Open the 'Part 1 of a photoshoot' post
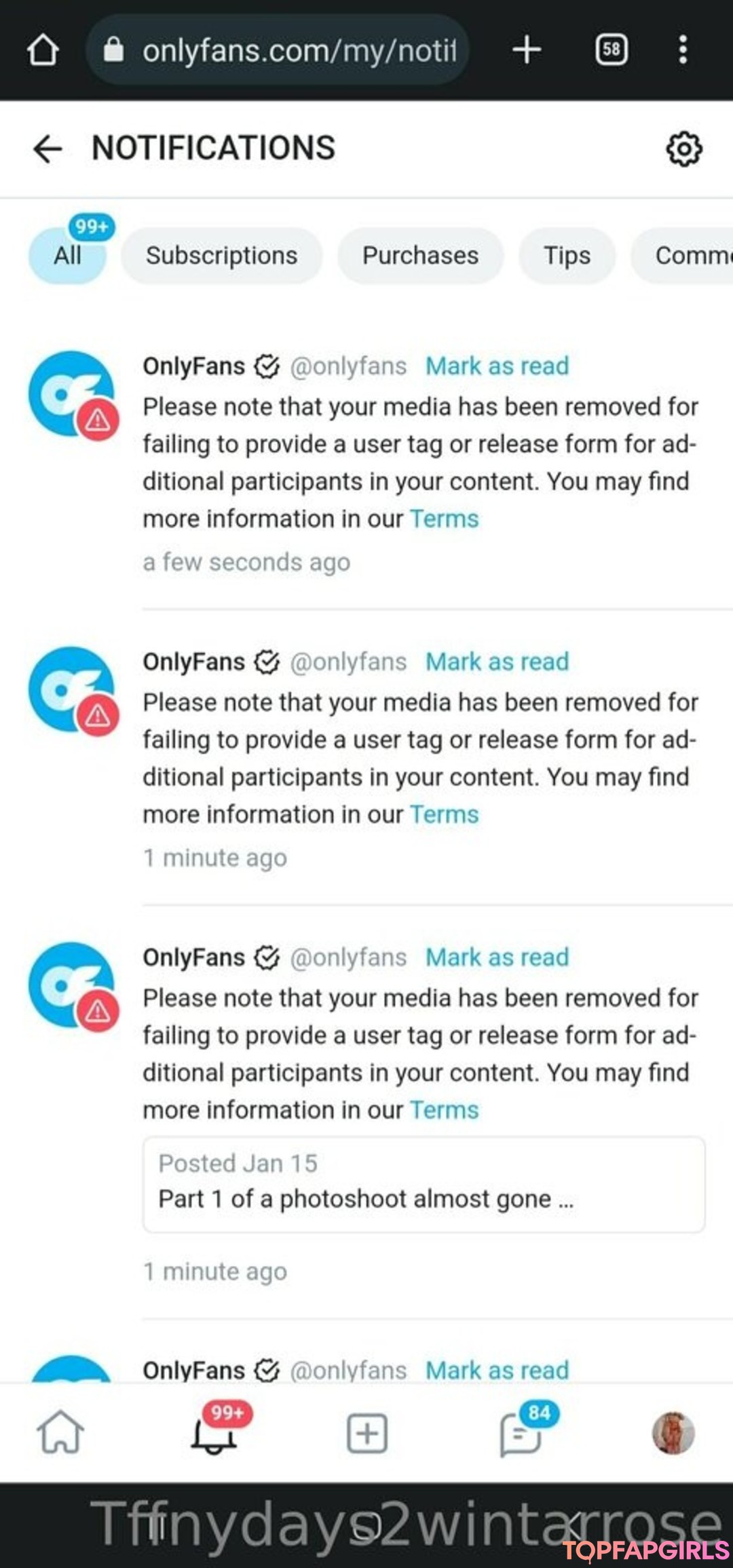 (424, 1185)
